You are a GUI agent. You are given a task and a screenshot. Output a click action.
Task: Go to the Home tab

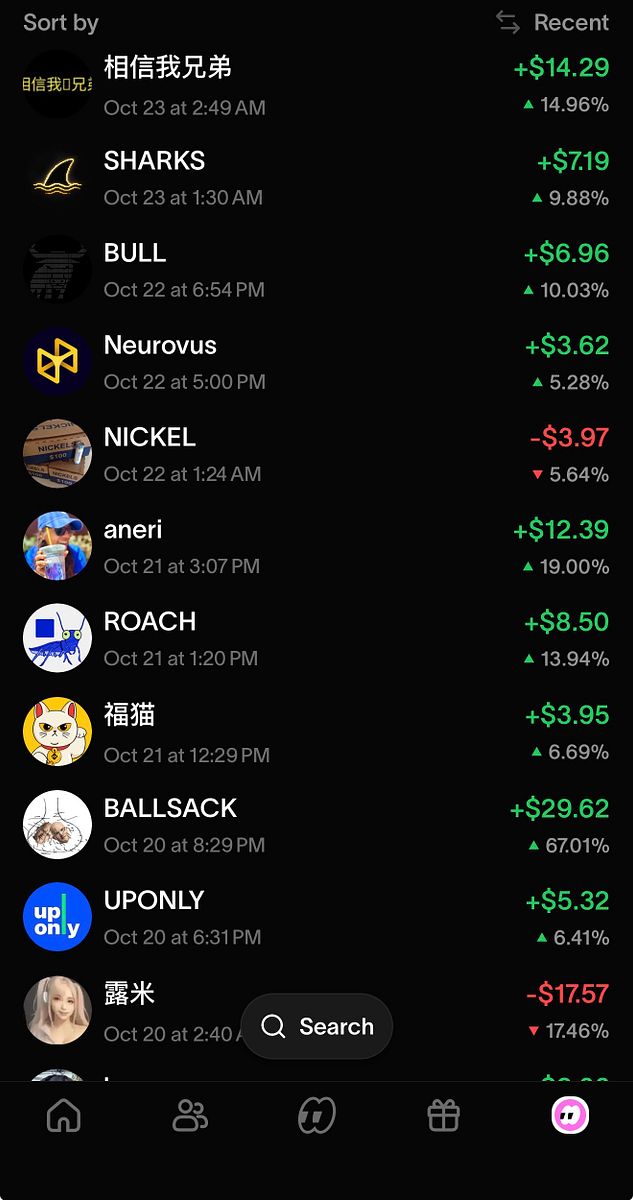(x=64, y=1115)
